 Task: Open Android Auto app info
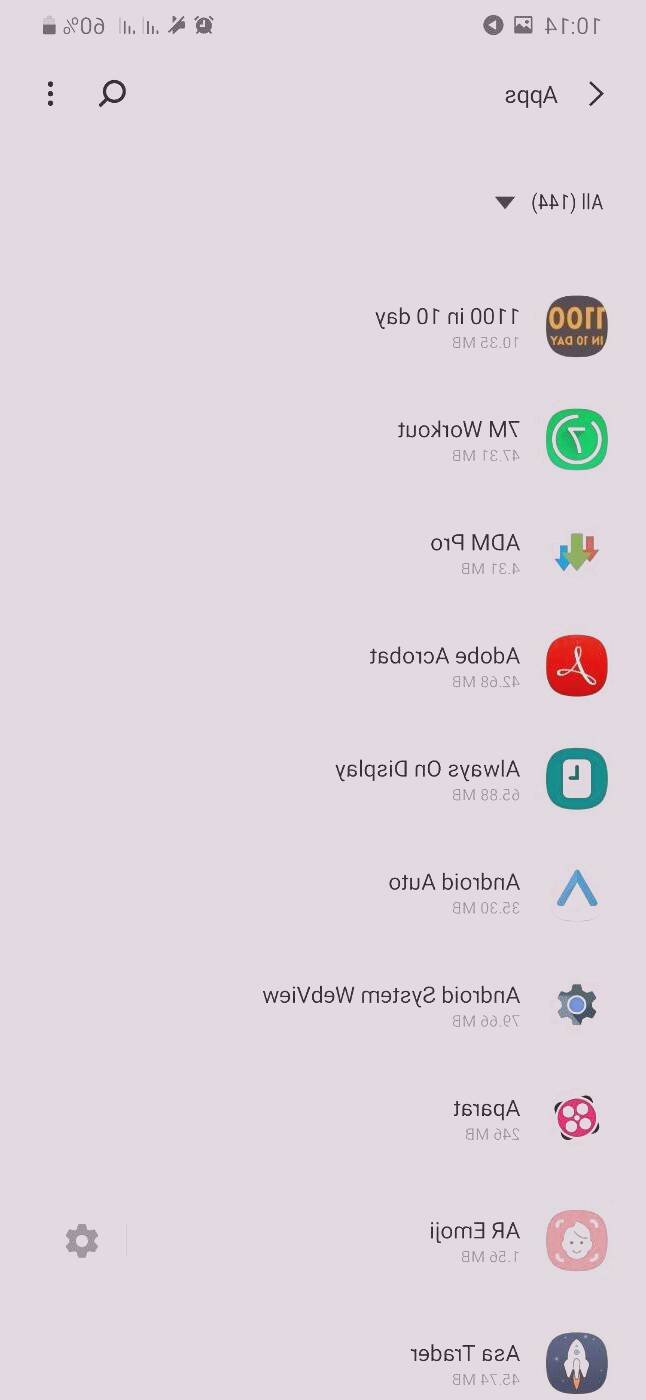pyautogui.click(x=454, y=892)
